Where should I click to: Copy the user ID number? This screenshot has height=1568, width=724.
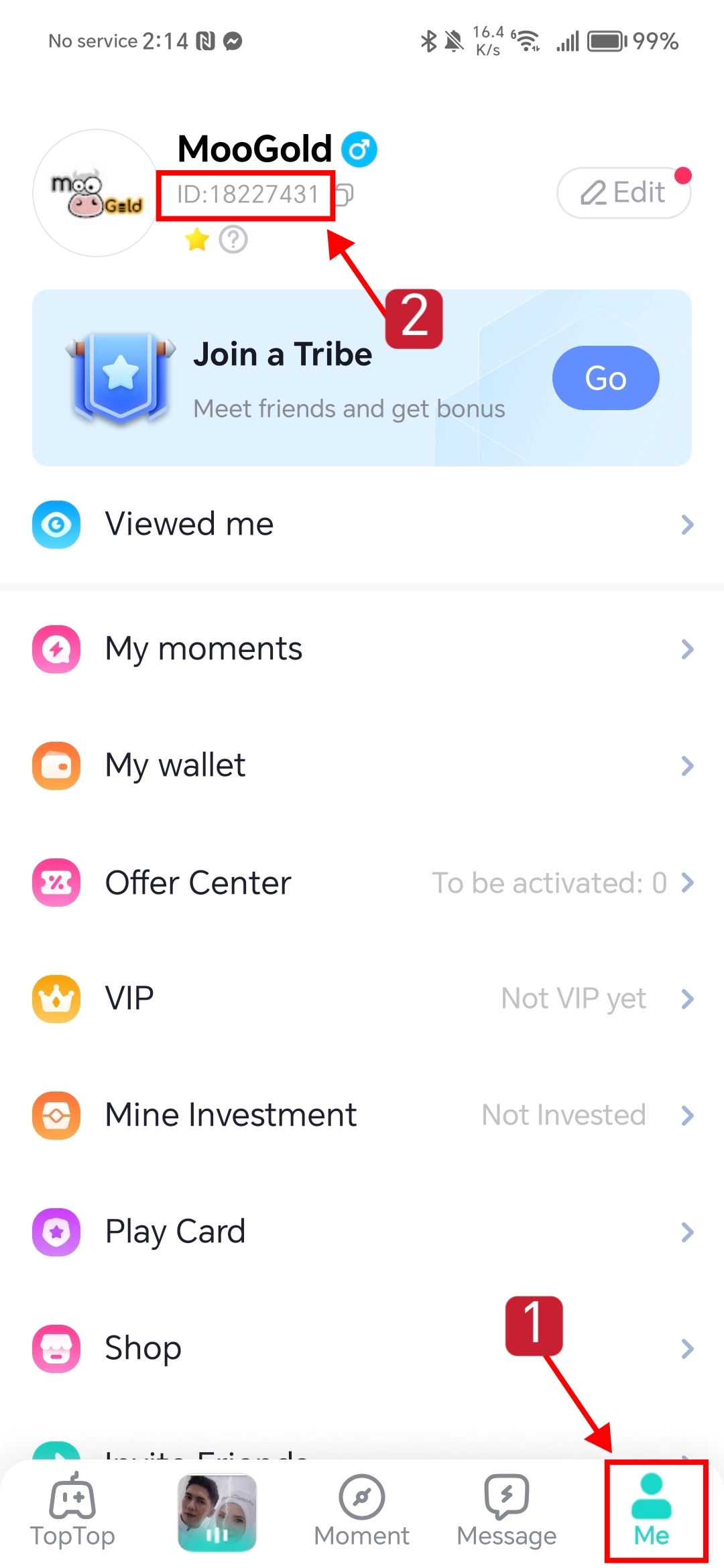345,194
